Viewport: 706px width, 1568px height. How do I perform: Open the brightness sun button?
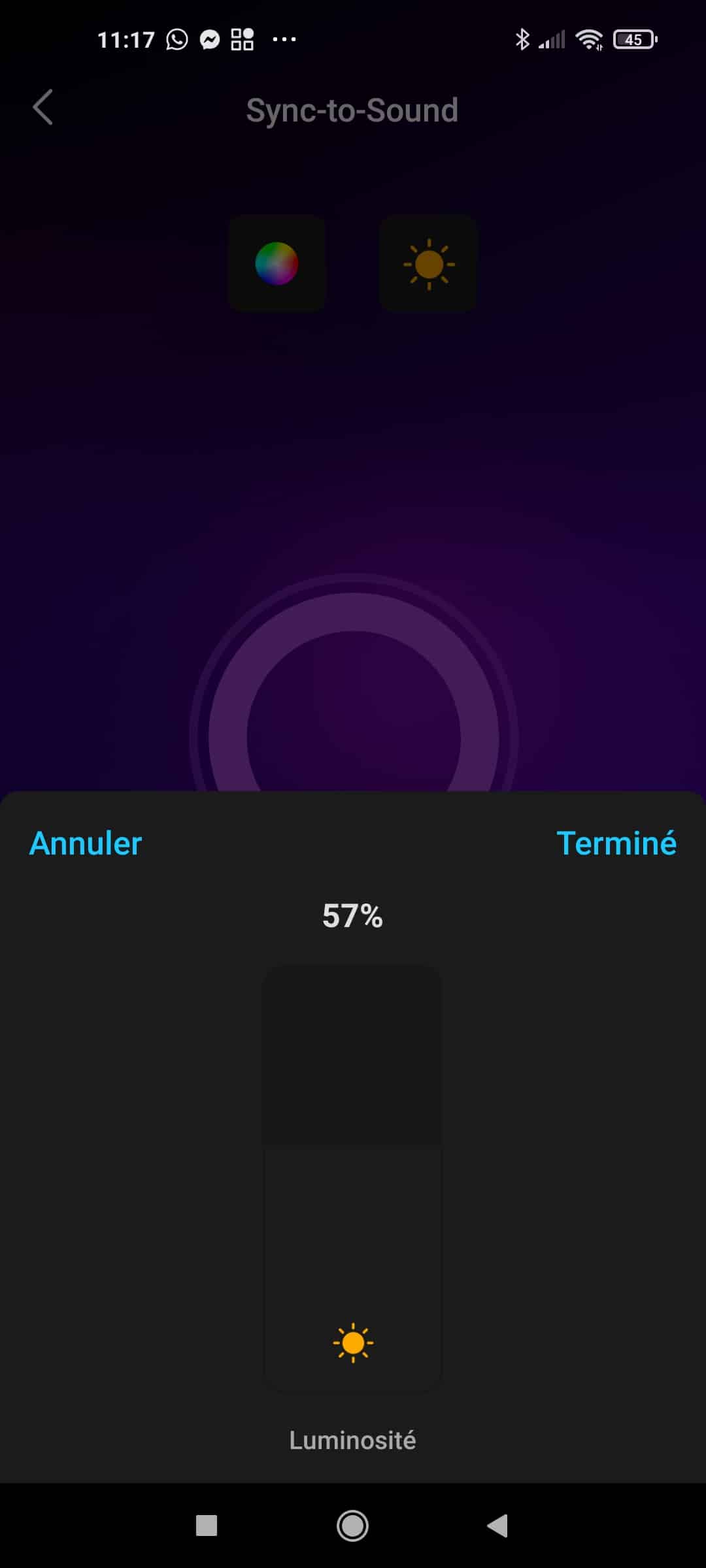coord(429,263)
